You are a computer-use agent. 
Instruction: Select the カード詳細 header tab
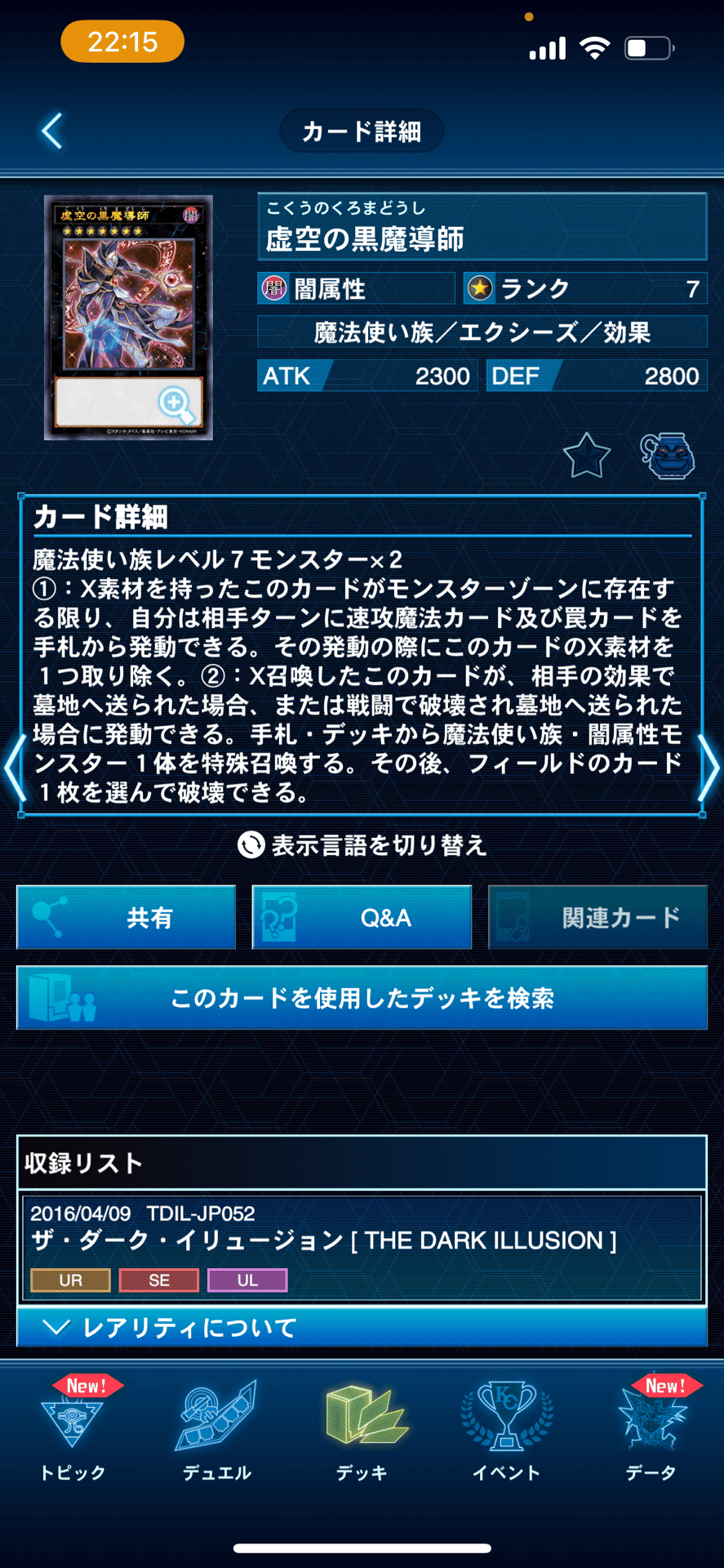(x=362, y=130)
